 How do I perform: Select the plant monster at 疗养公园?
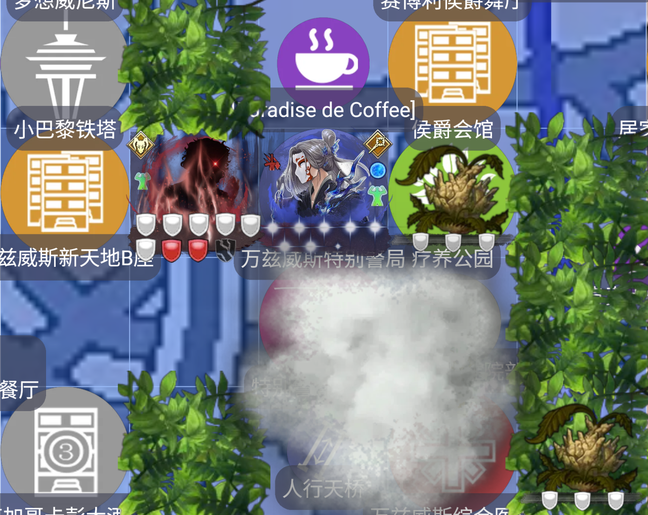point(452,192)
